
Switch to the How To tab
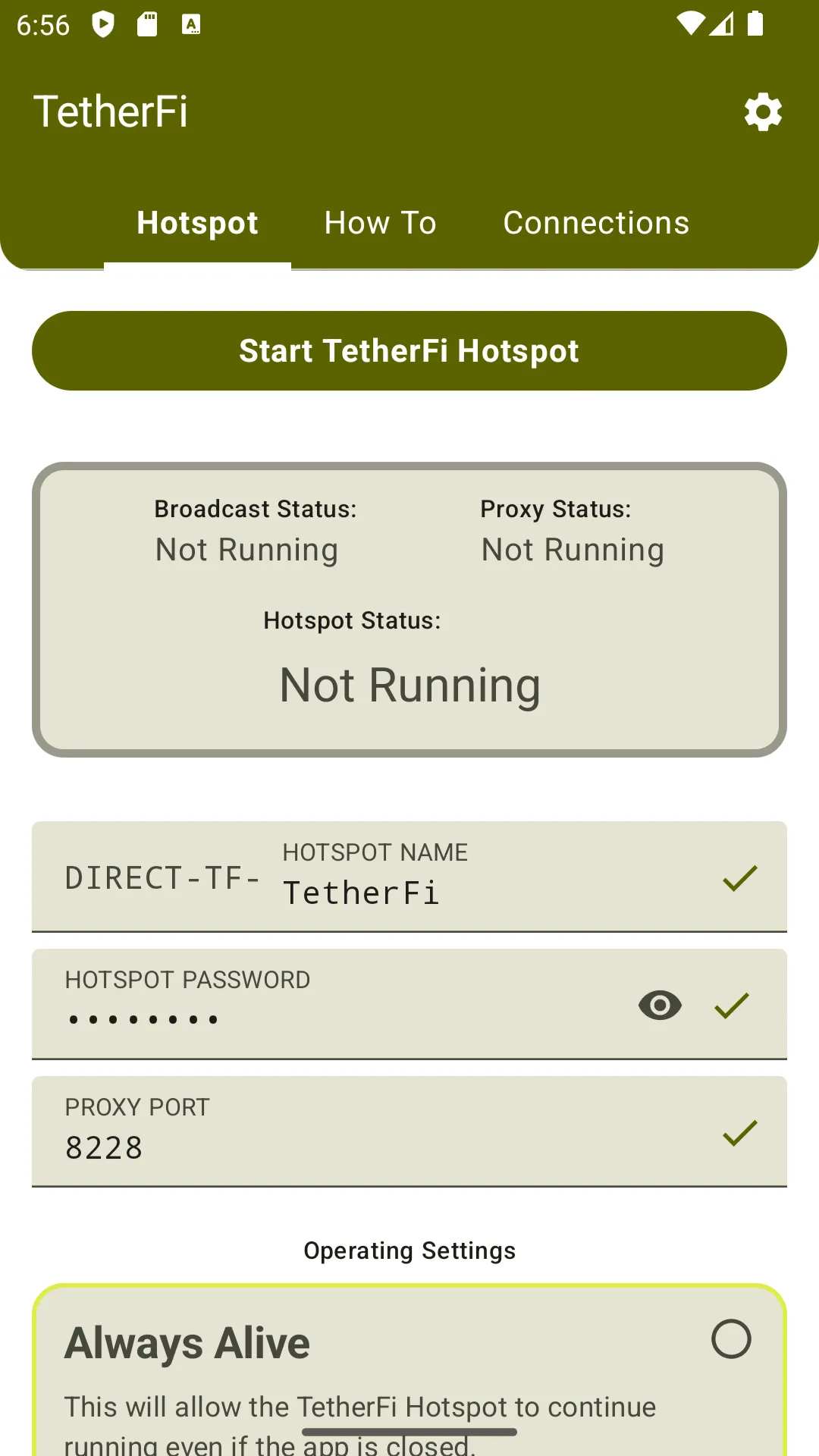380,222
